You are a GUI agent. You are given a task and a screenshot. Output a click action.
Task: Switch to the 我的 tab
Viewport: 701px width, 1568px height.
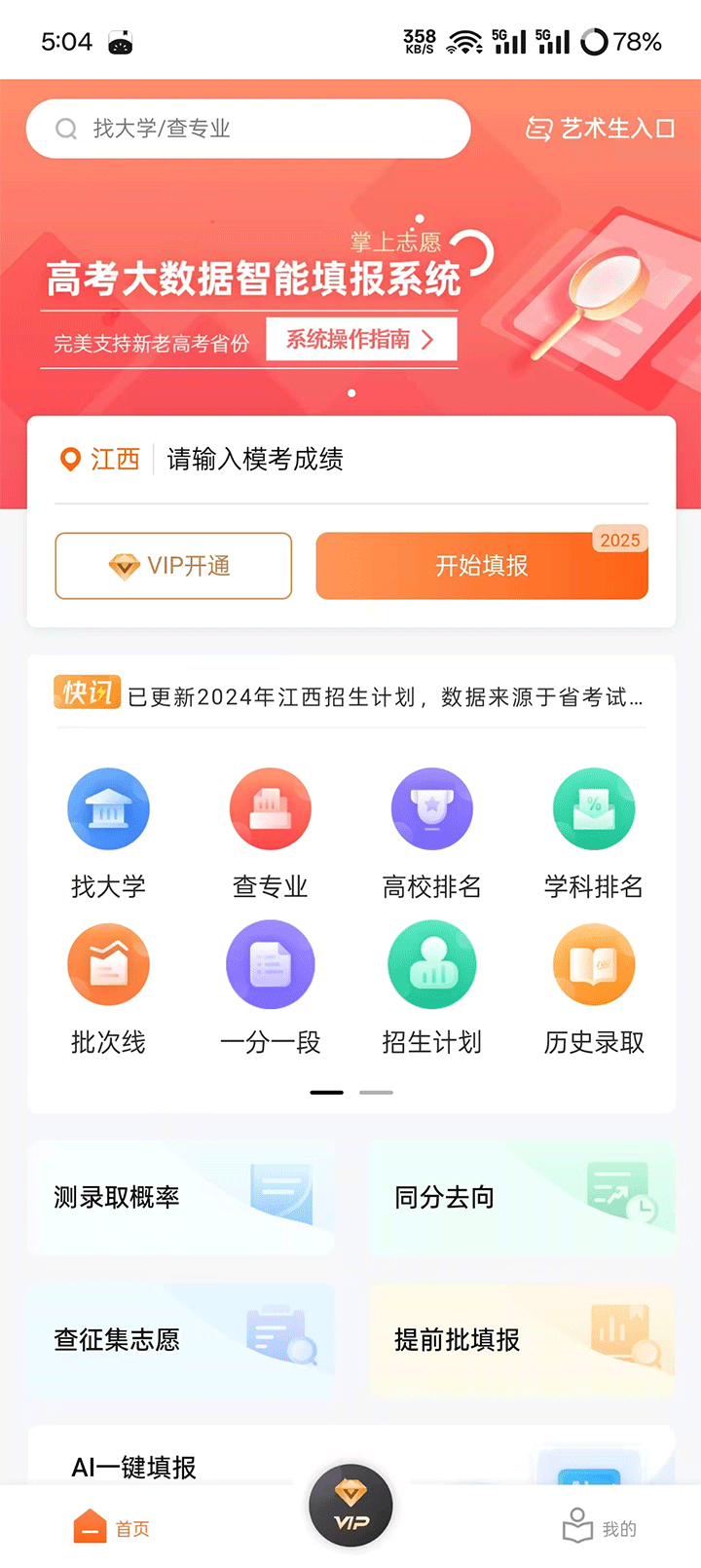click(600, 1527)
